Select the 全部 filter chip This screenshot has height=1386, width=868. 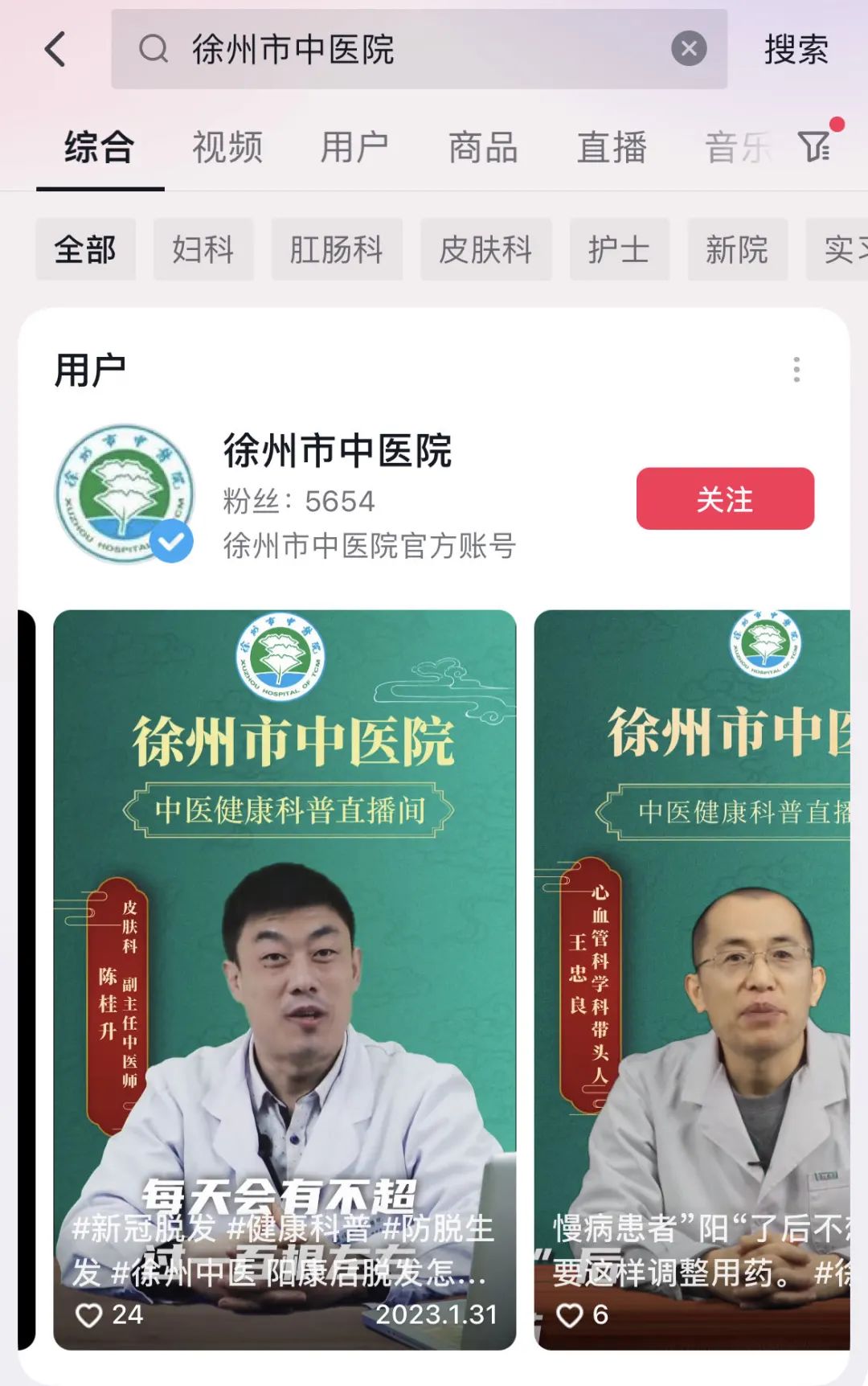pyautogui.click(x=85, y=250)
